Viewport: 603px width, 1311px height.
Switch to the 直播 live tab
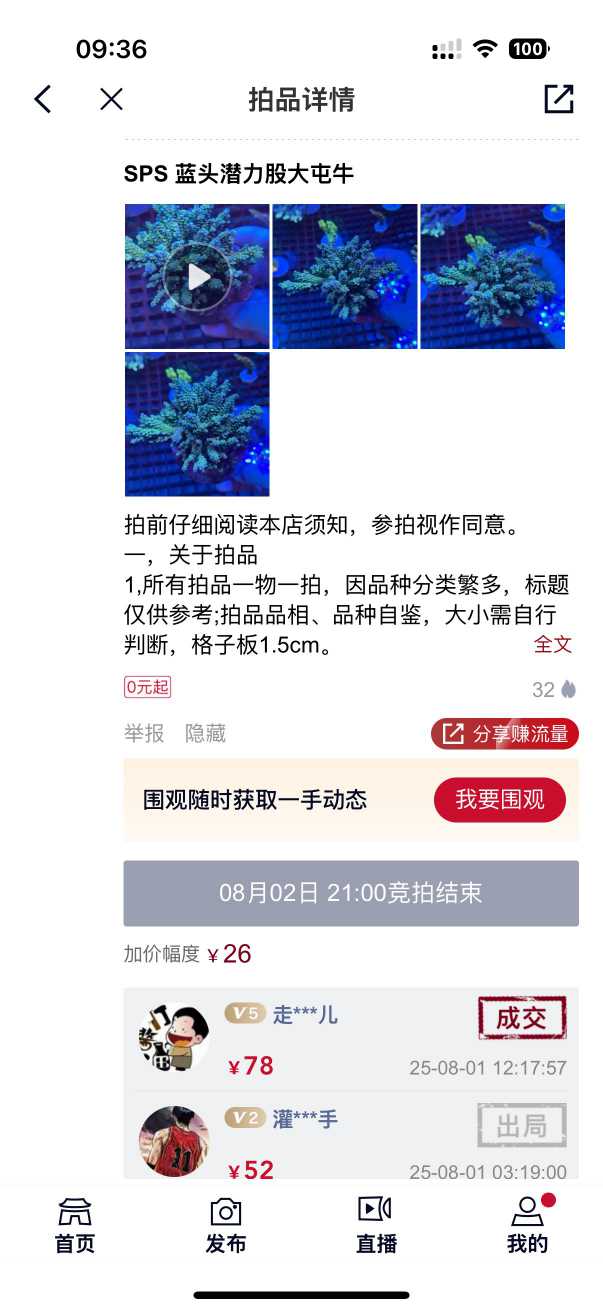point(376,1225)
